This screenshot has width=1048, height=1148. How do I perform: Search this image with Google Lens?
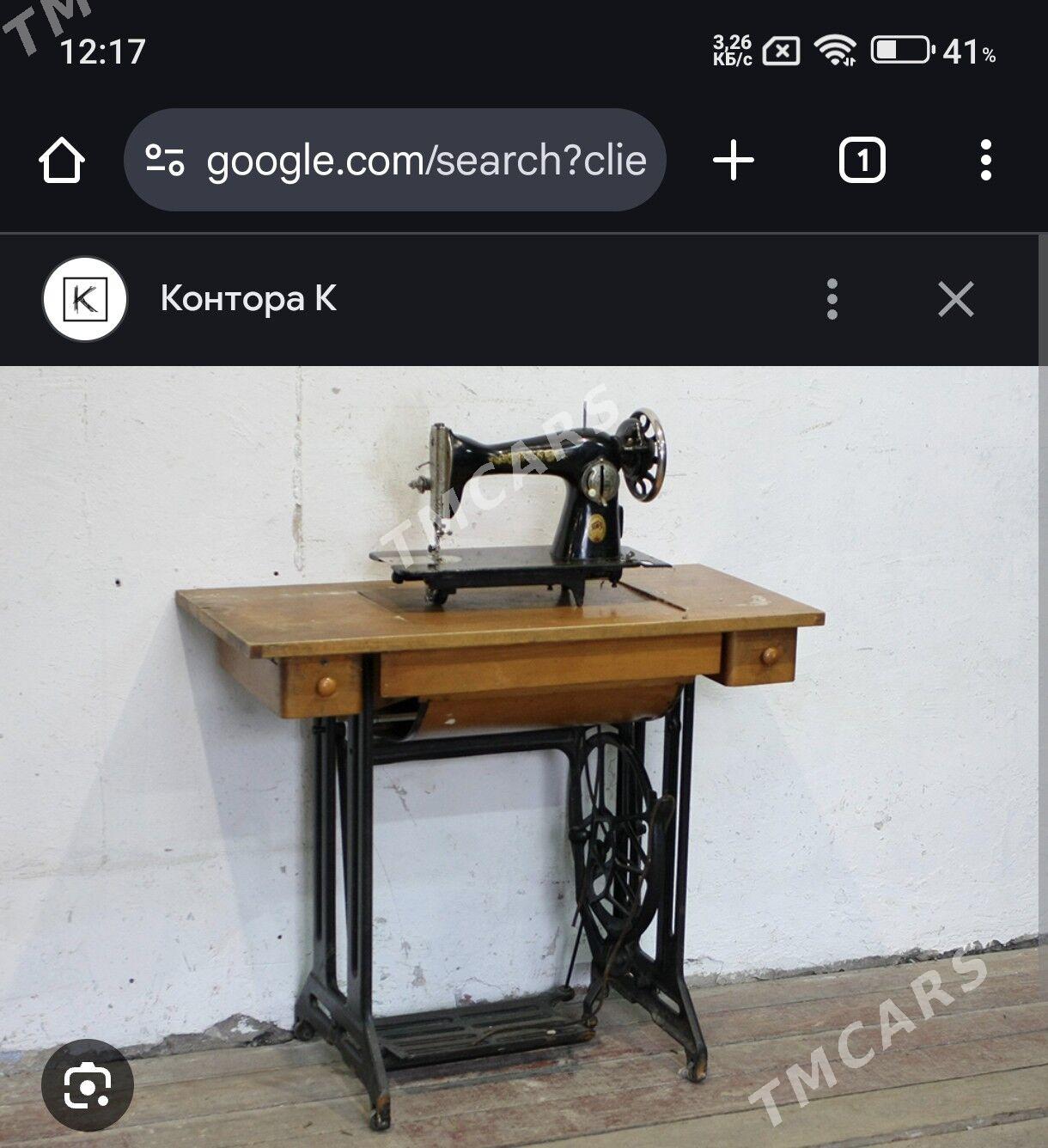tap(88, 1085)
